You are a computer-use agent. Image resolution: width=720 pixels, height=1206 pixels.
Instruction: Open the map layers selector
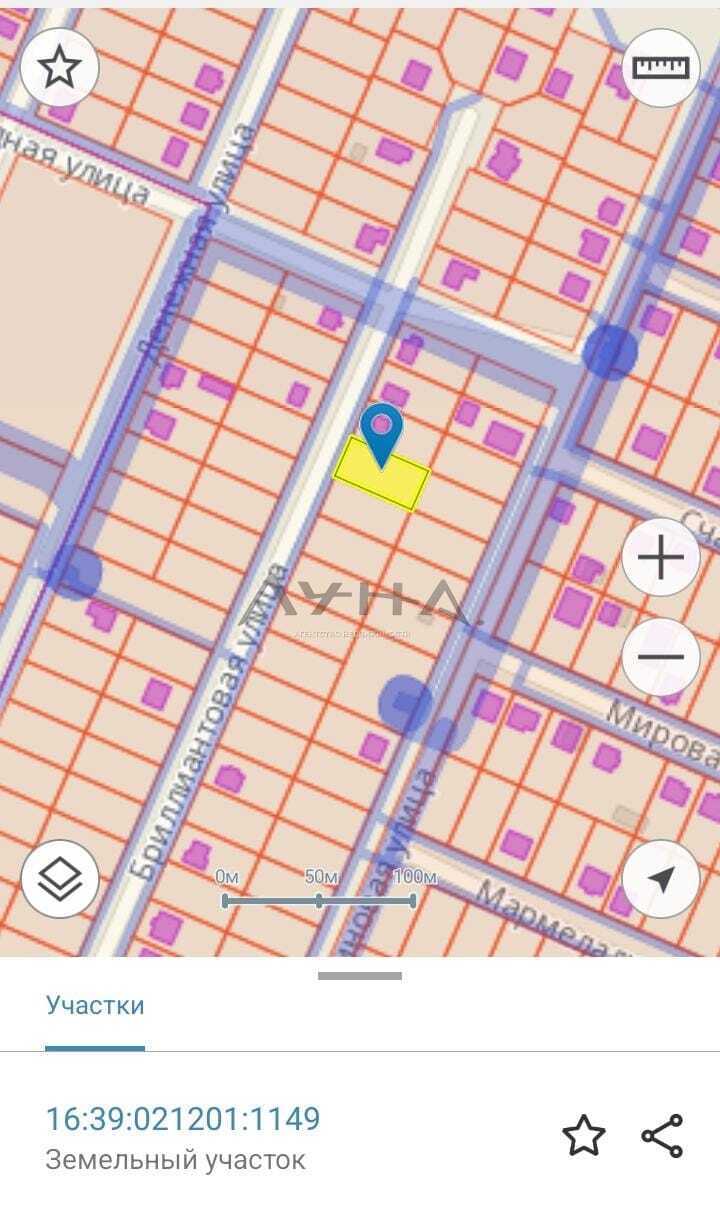[x=59, y=879]
